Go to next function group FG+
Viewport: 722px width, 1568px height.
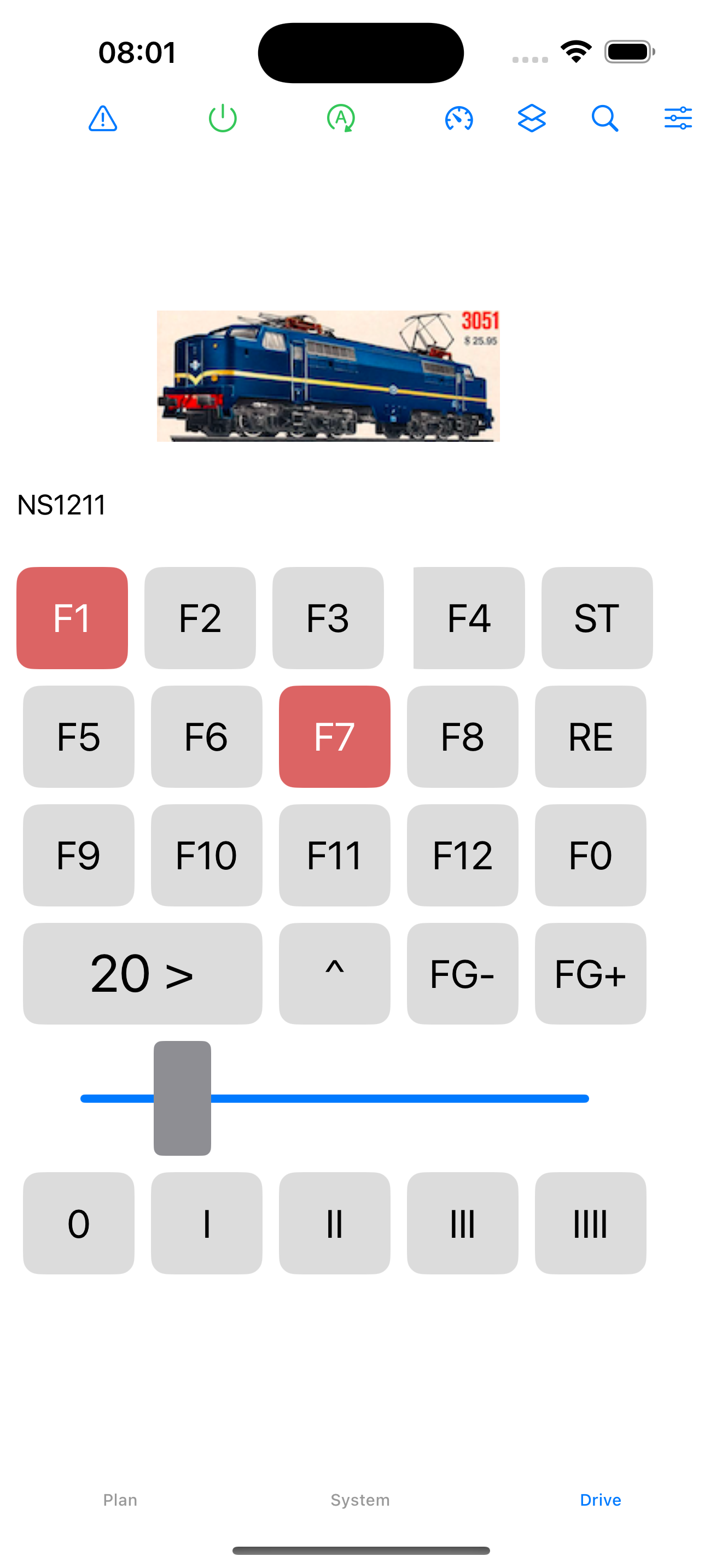point(590,974)
